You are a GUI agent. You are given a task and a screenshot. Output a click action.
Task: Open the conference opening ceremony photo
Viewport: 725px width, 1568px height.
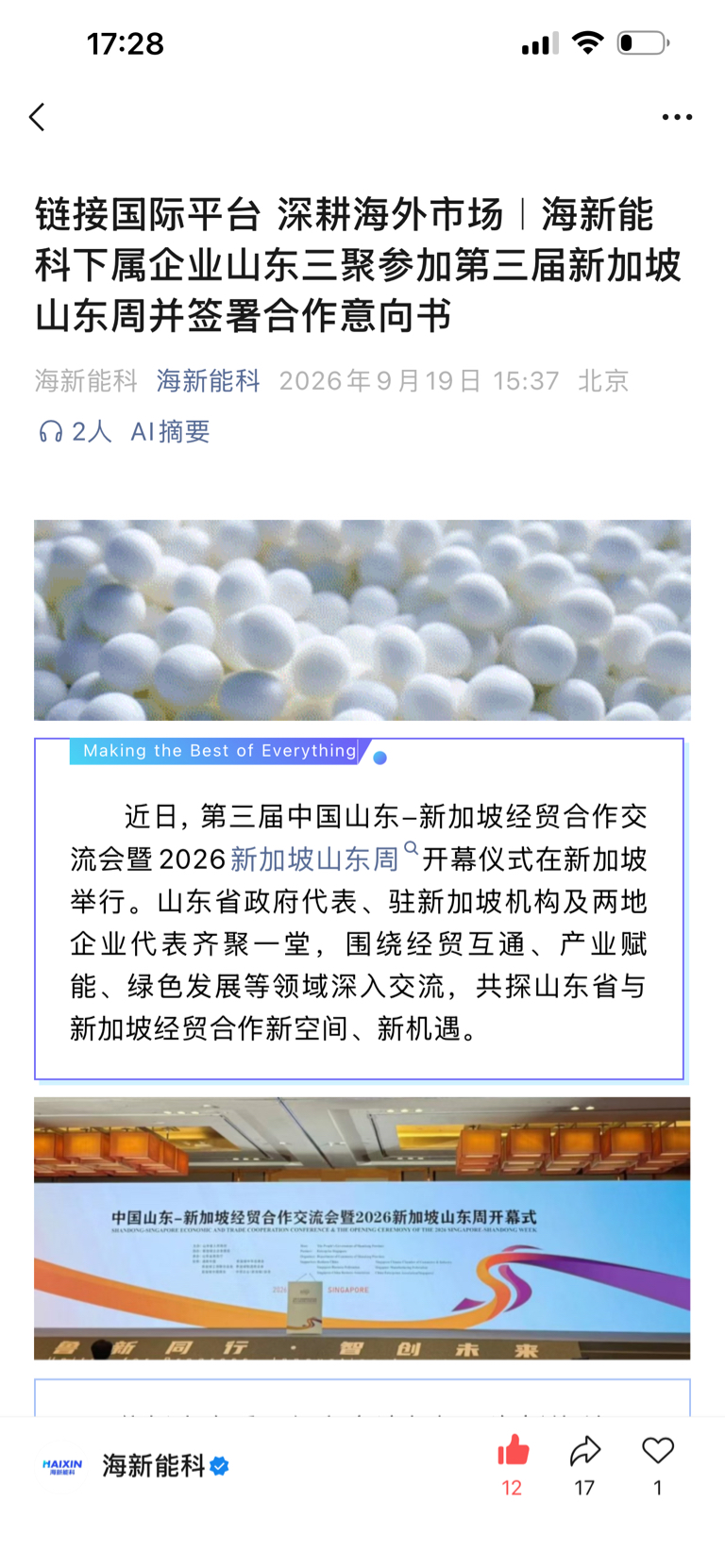click(362, 1227)
